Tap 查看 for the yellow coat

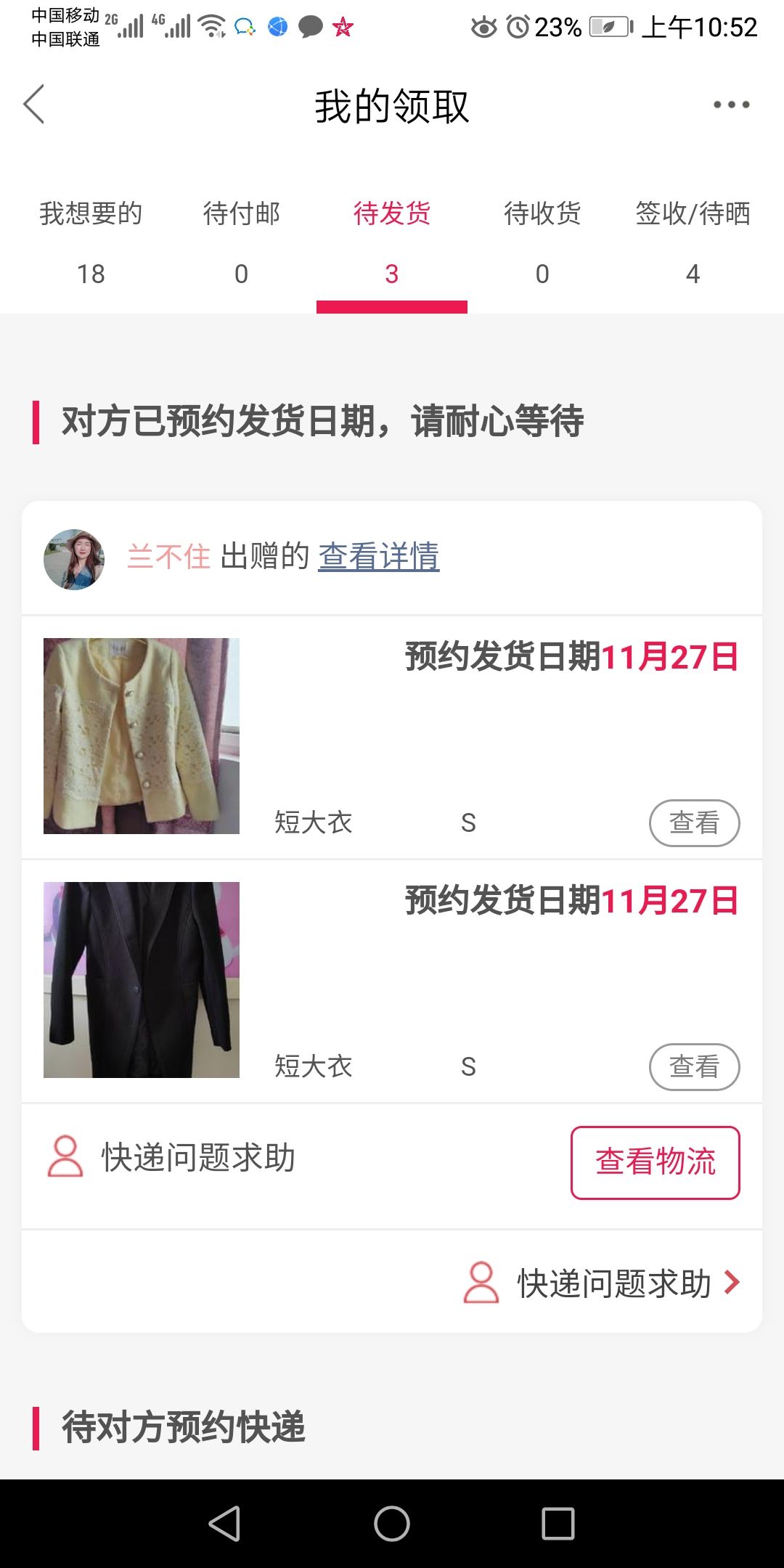pos(694,823)
